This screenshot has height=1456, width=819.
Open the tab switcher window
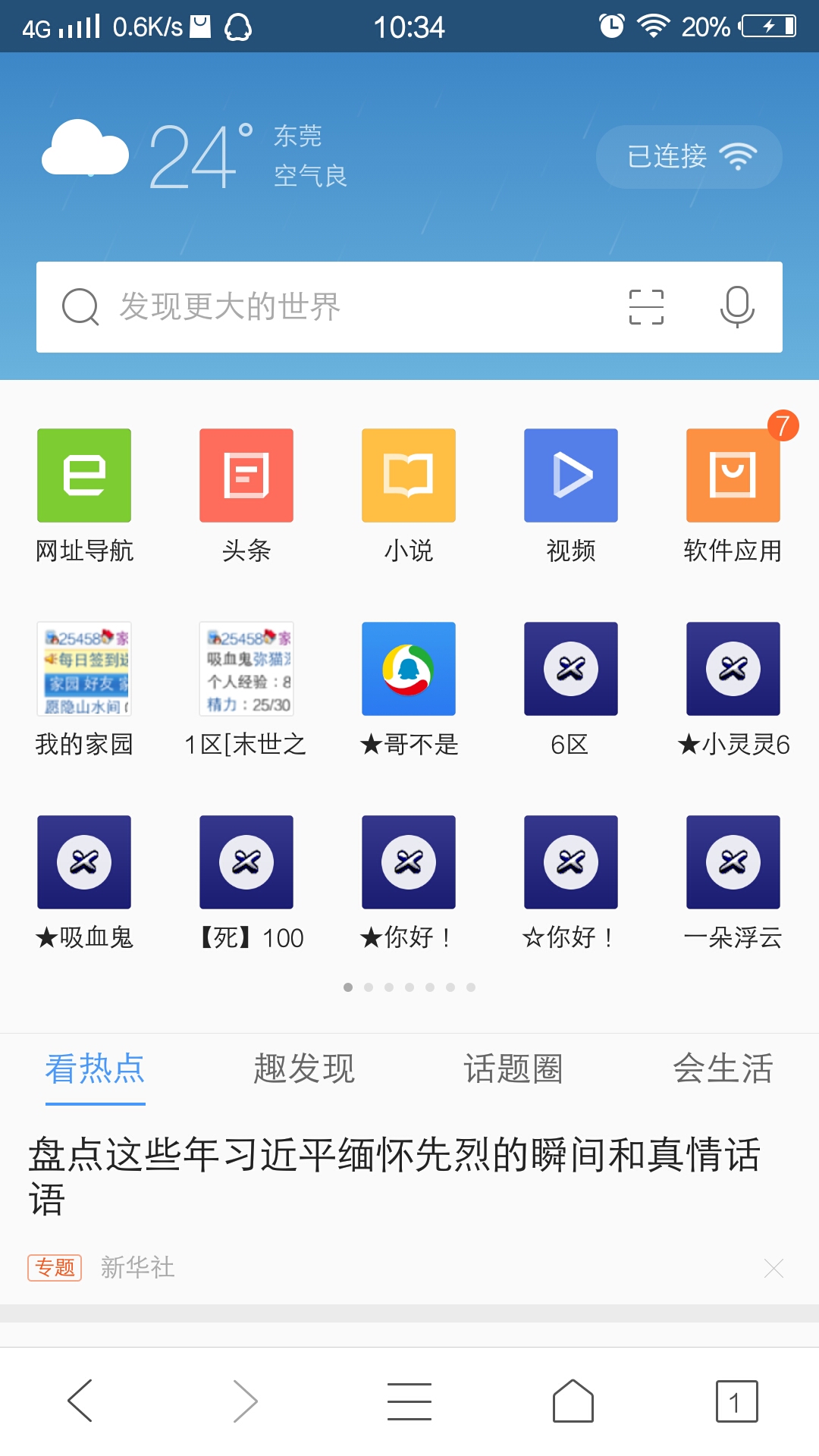tap(736, 1401)
